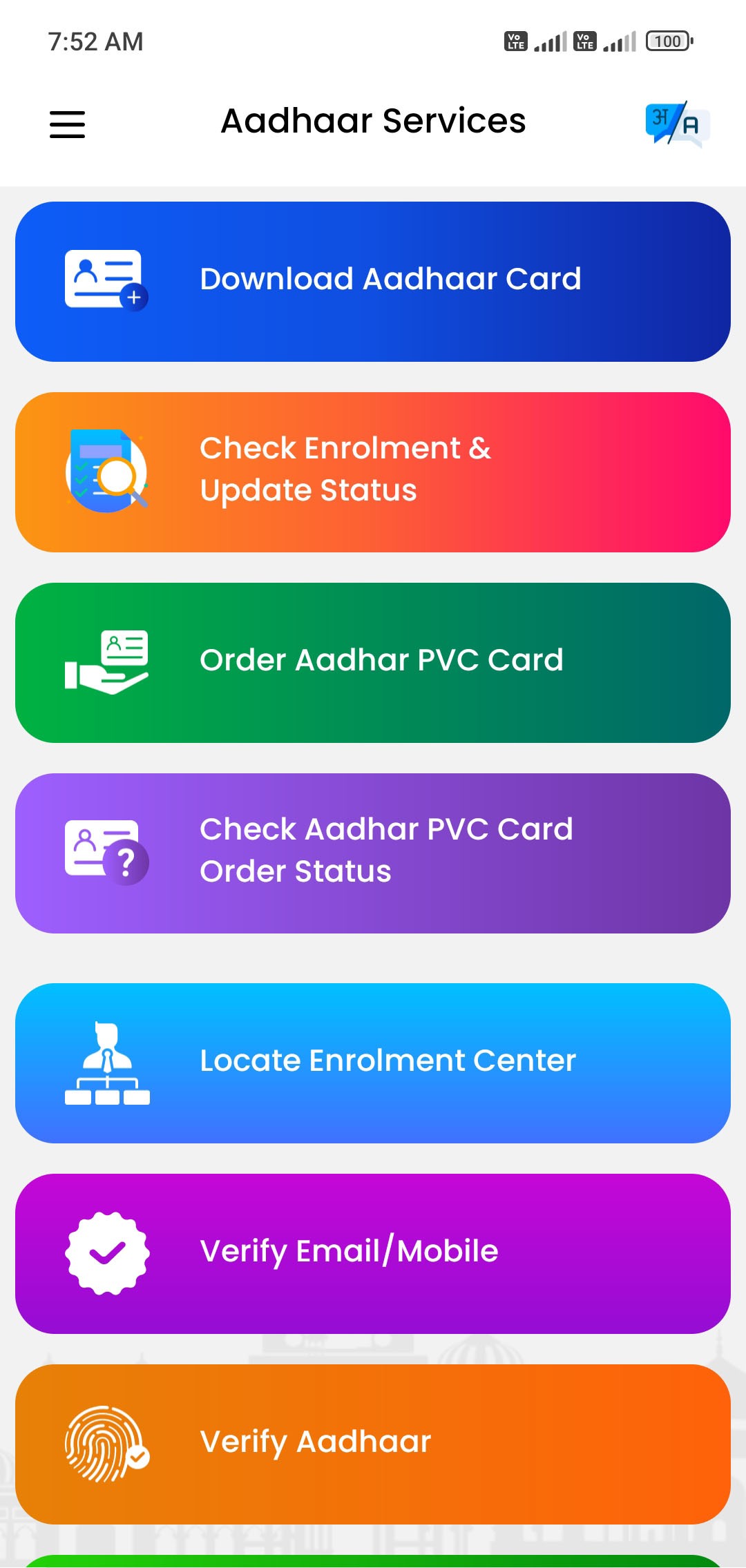Select Check Enrolment & Update Status
The image size is (746, 1568).
coord(373,472)
